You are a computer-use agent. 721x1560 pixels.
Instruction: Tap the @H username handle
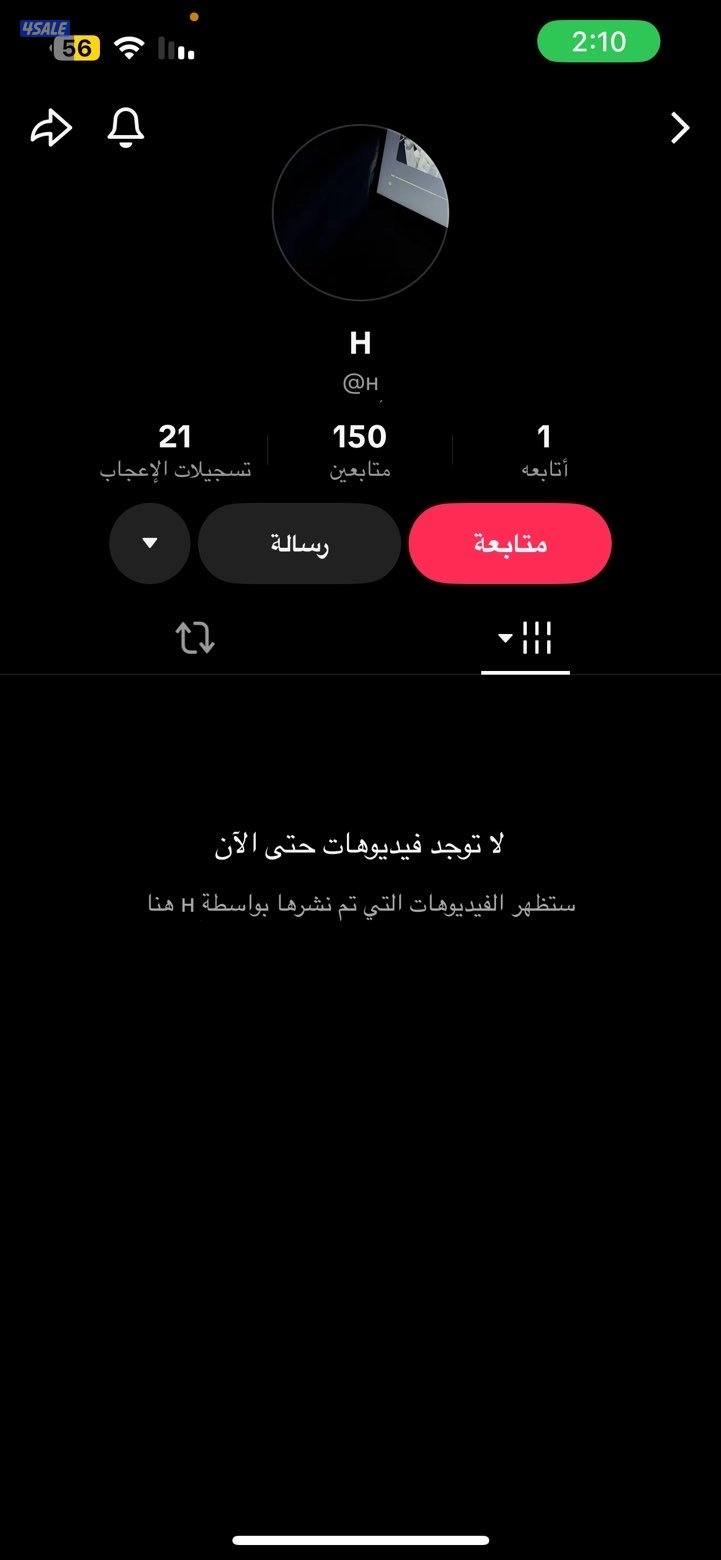click(360, 381)
